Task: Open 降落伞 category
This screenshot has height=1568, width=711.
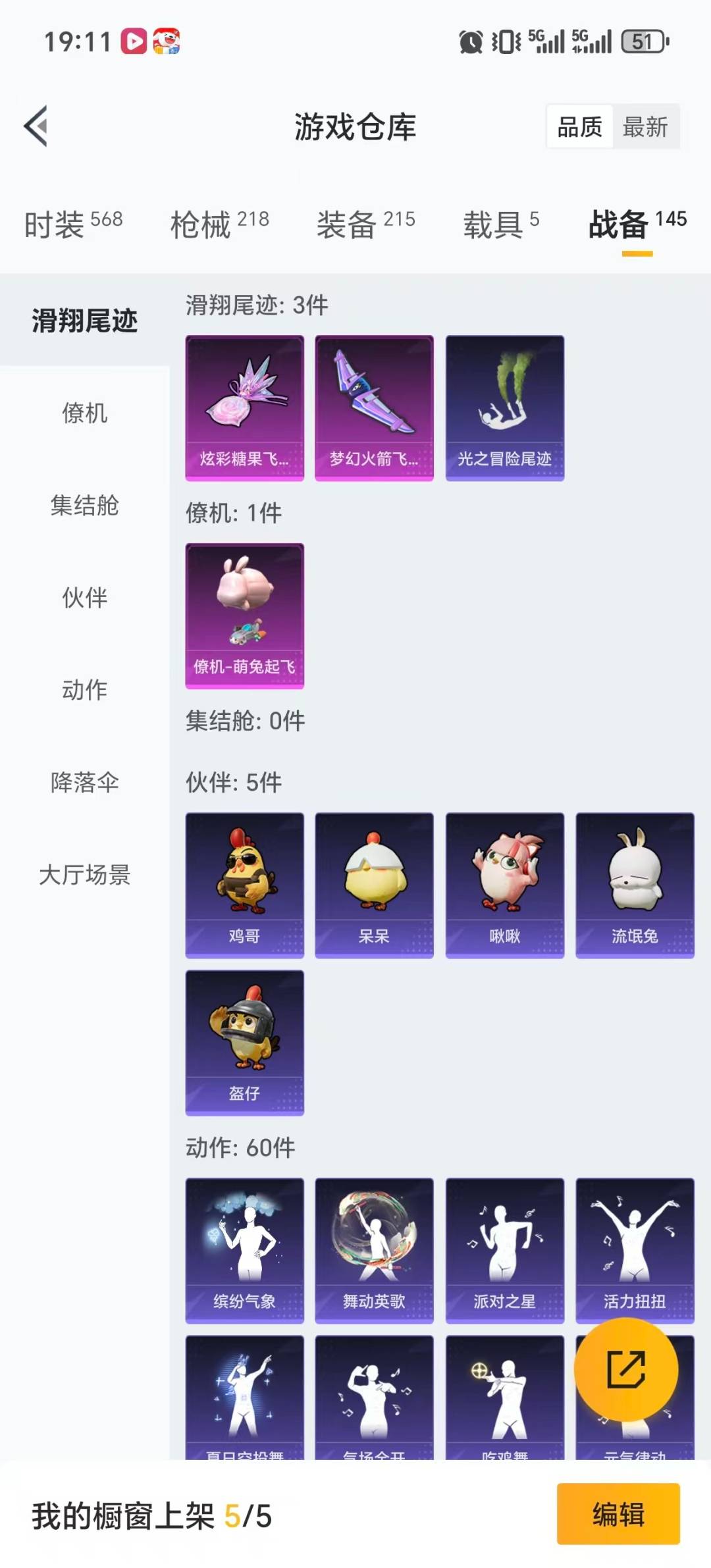Action: pyautogui.click(x=84, y=782)
